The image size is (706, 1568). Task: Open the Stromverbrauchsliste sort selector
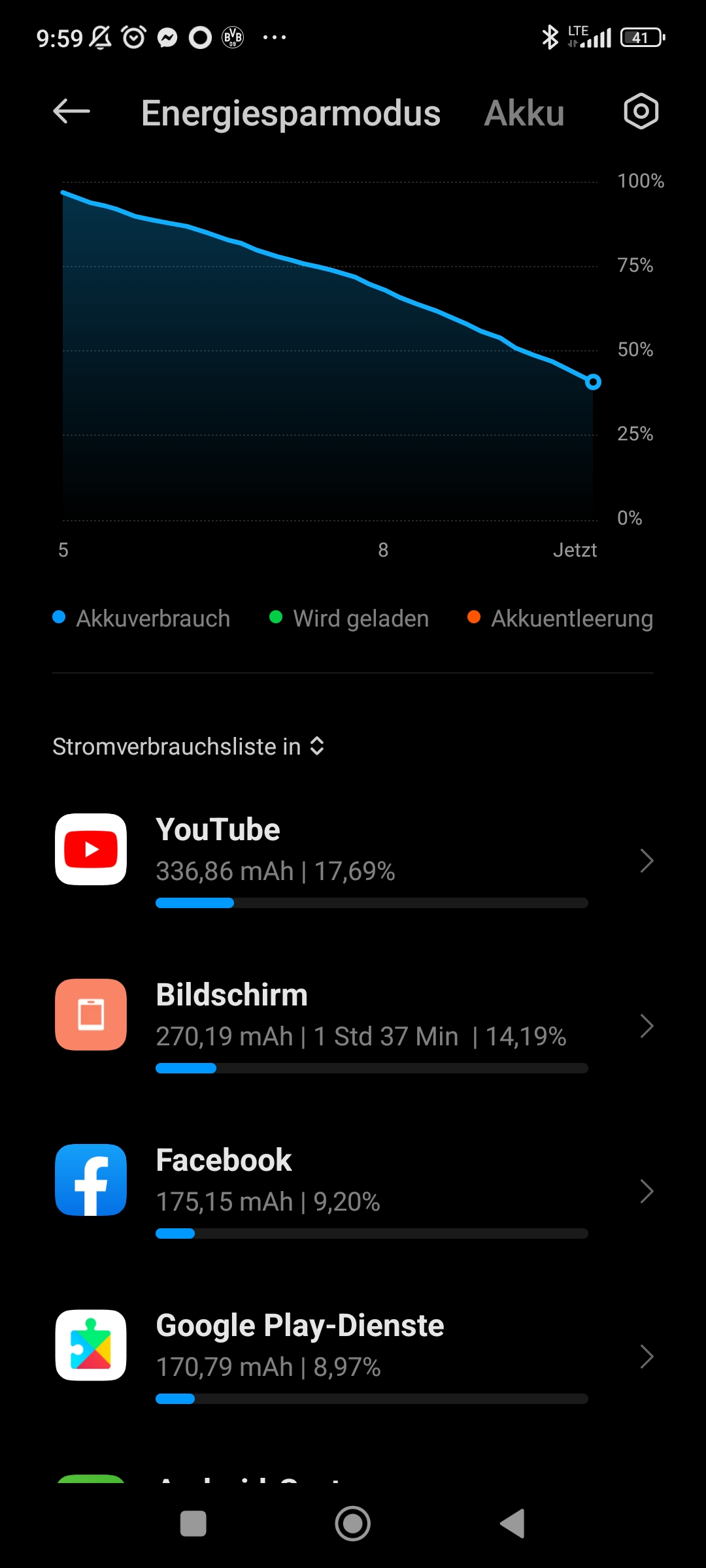click(x=318, y=746)
